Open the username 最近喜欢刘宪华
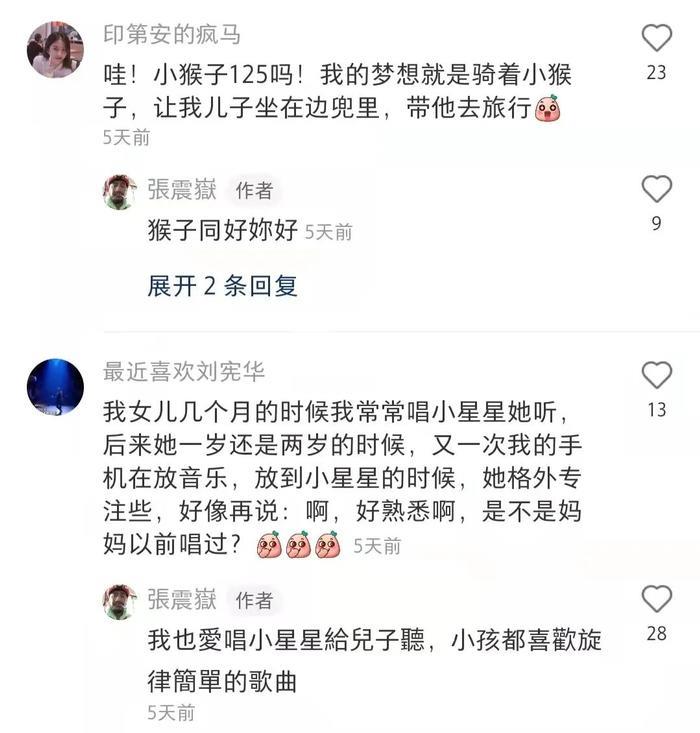Viewport: 700px width, 733px height. click(184, 372)
